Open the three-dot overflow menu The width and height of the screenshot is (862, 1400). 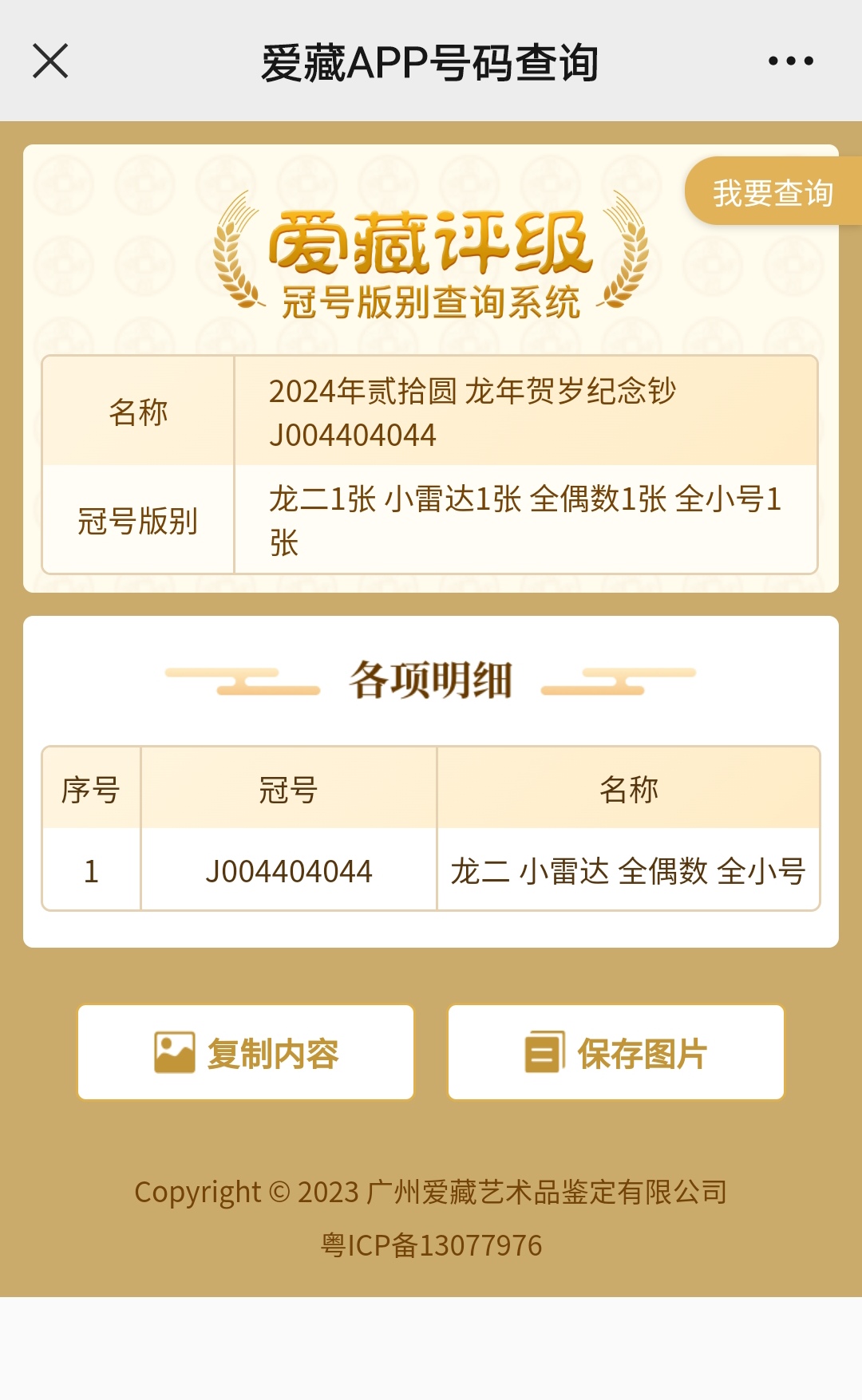click(x=790, y=61)
